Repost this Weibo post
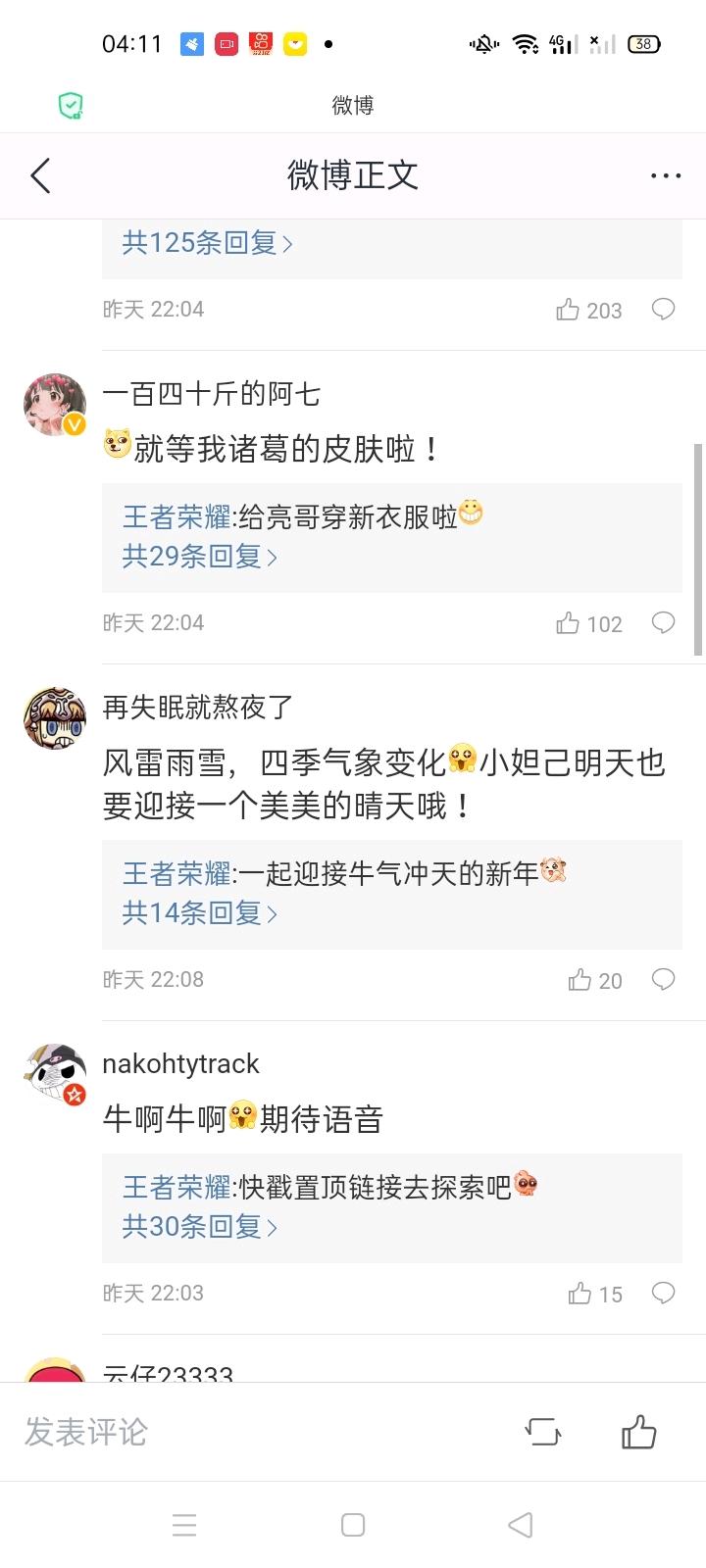The width and height of the screenshot is (706, 1568). pyautogui.click(x=542, y=1432)
